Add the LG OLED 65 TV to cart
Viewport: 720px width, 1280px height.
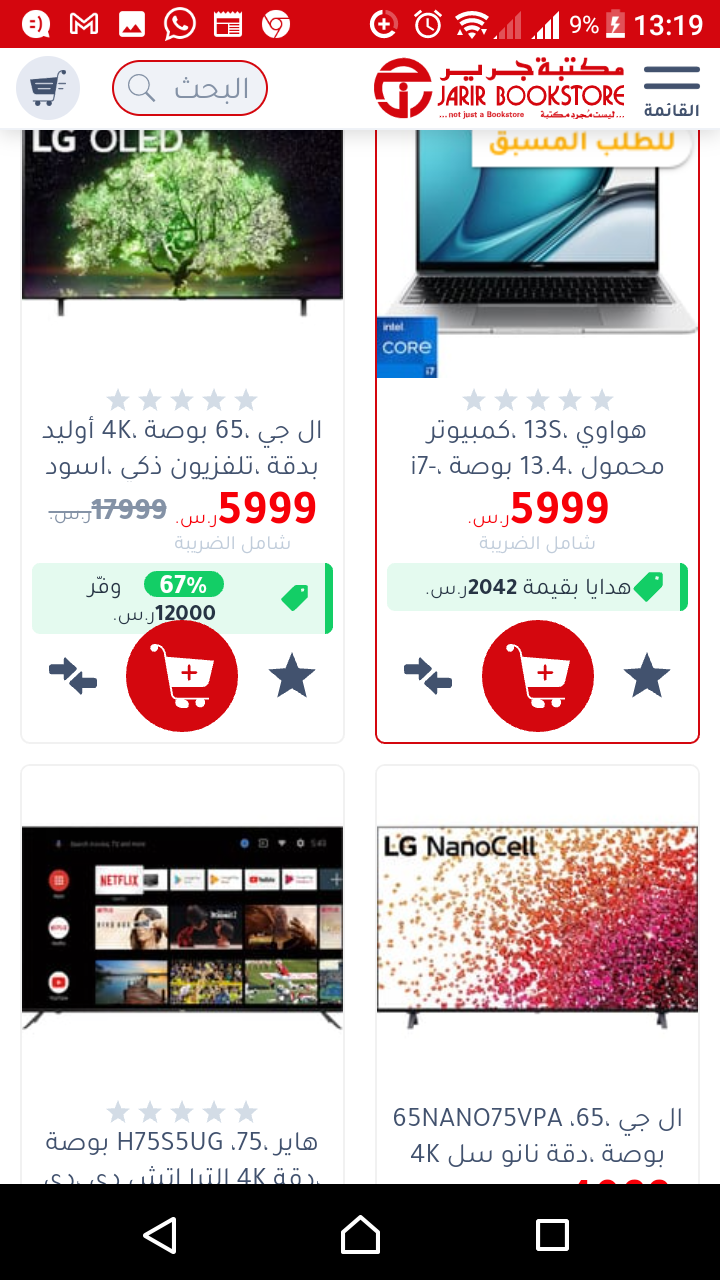pos(182,677)
